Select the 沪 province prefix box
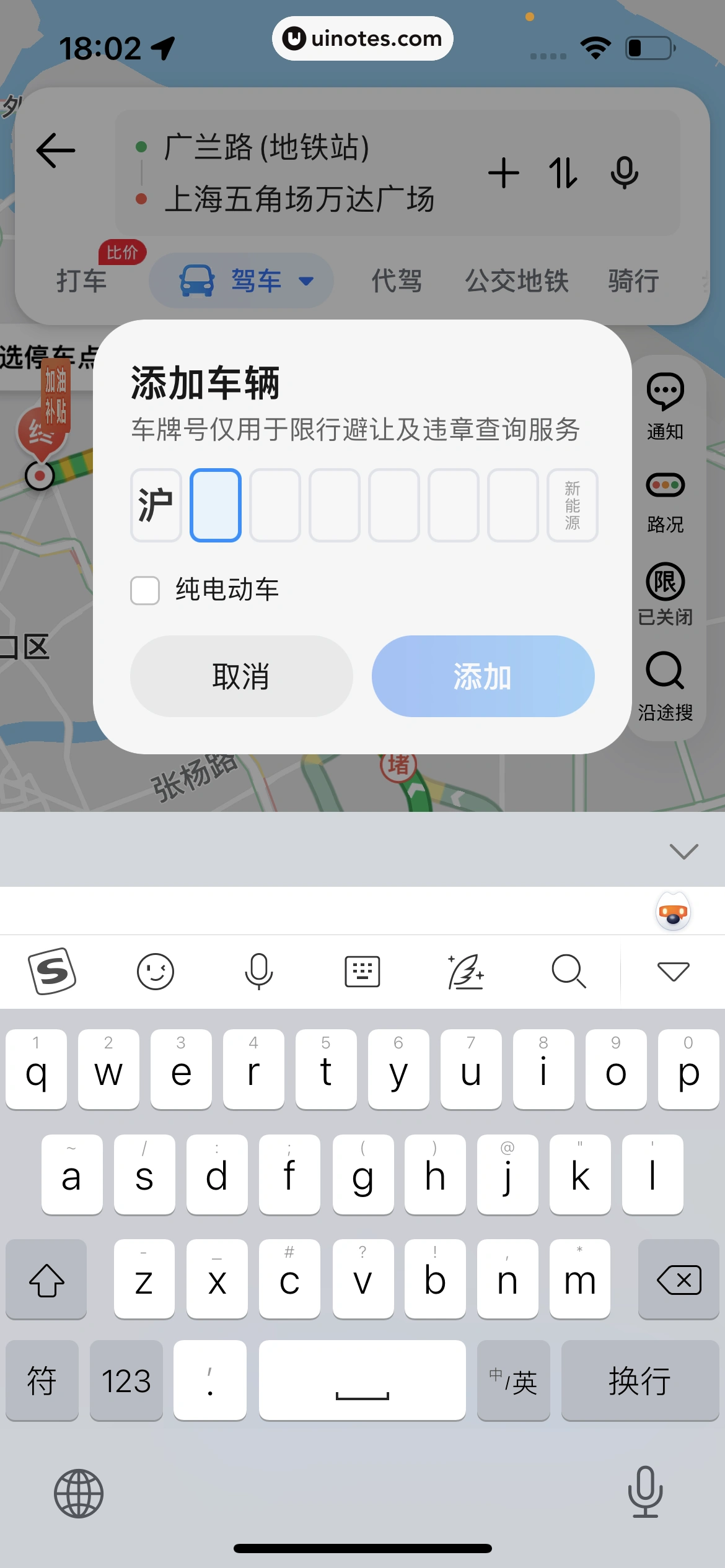The image size is (725, 1568). 156,505
